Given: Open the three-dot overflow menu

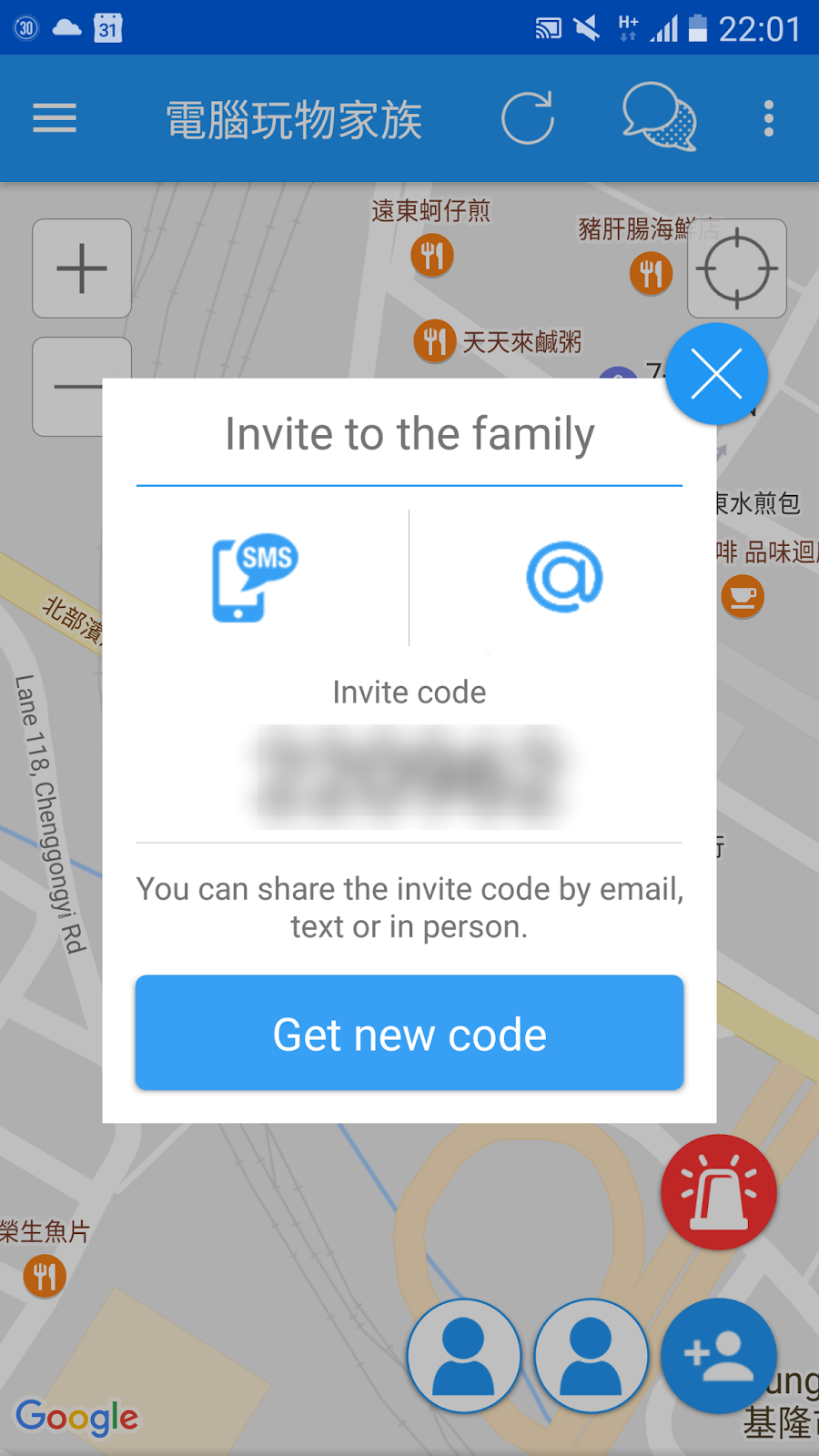Looking at the screenshot, I should click(769, 118).
